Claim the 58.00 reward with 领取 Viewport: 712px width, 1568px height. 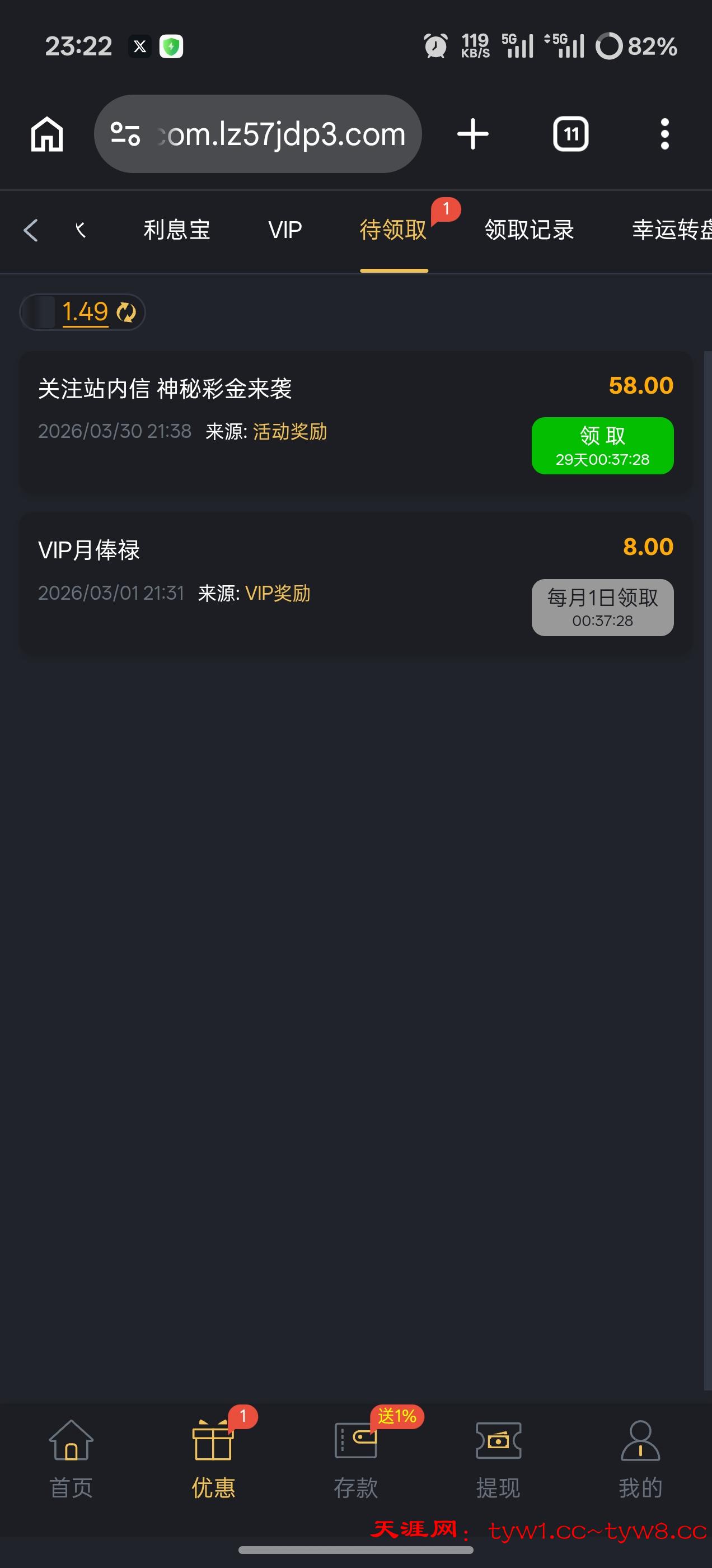[x=602, y=446]
